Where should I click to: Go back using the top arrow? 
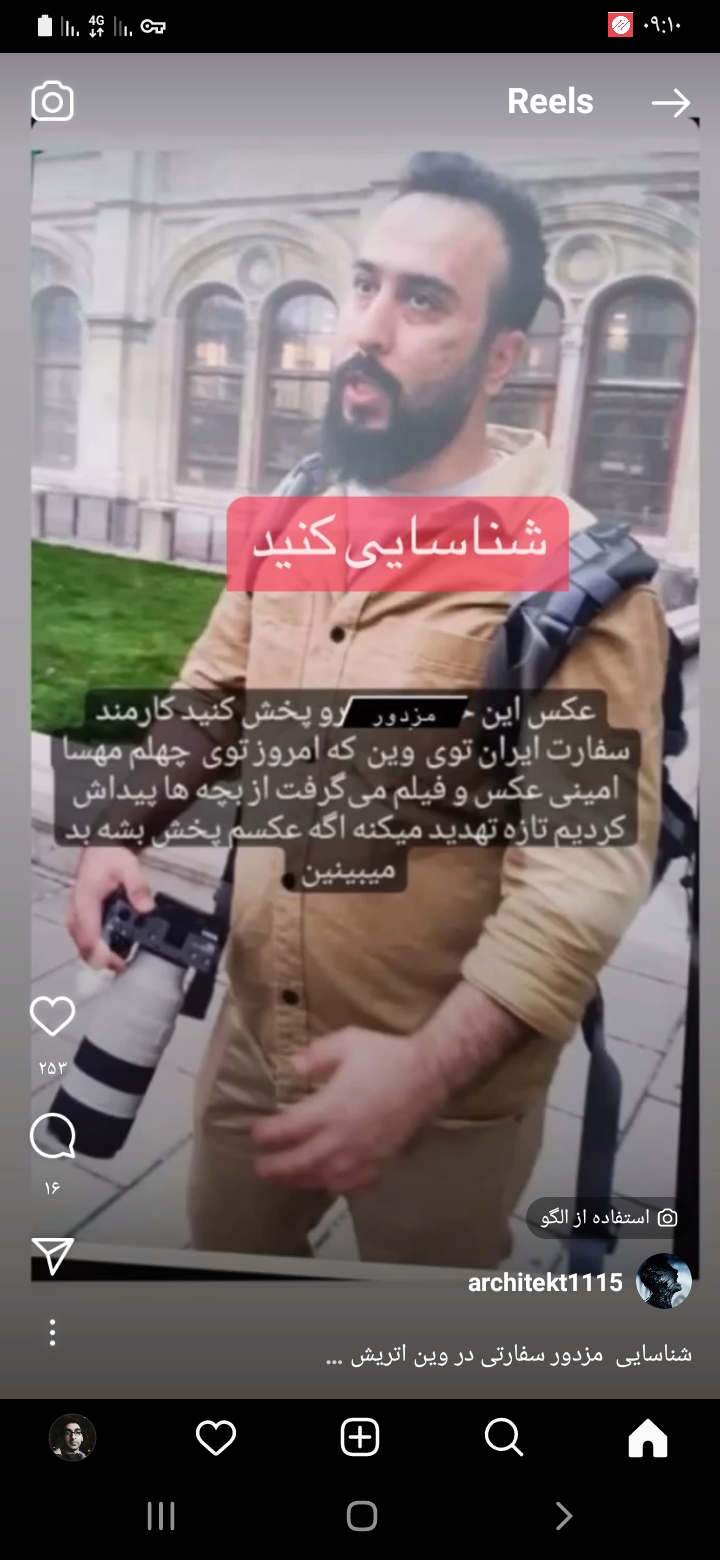coord(670,102)
